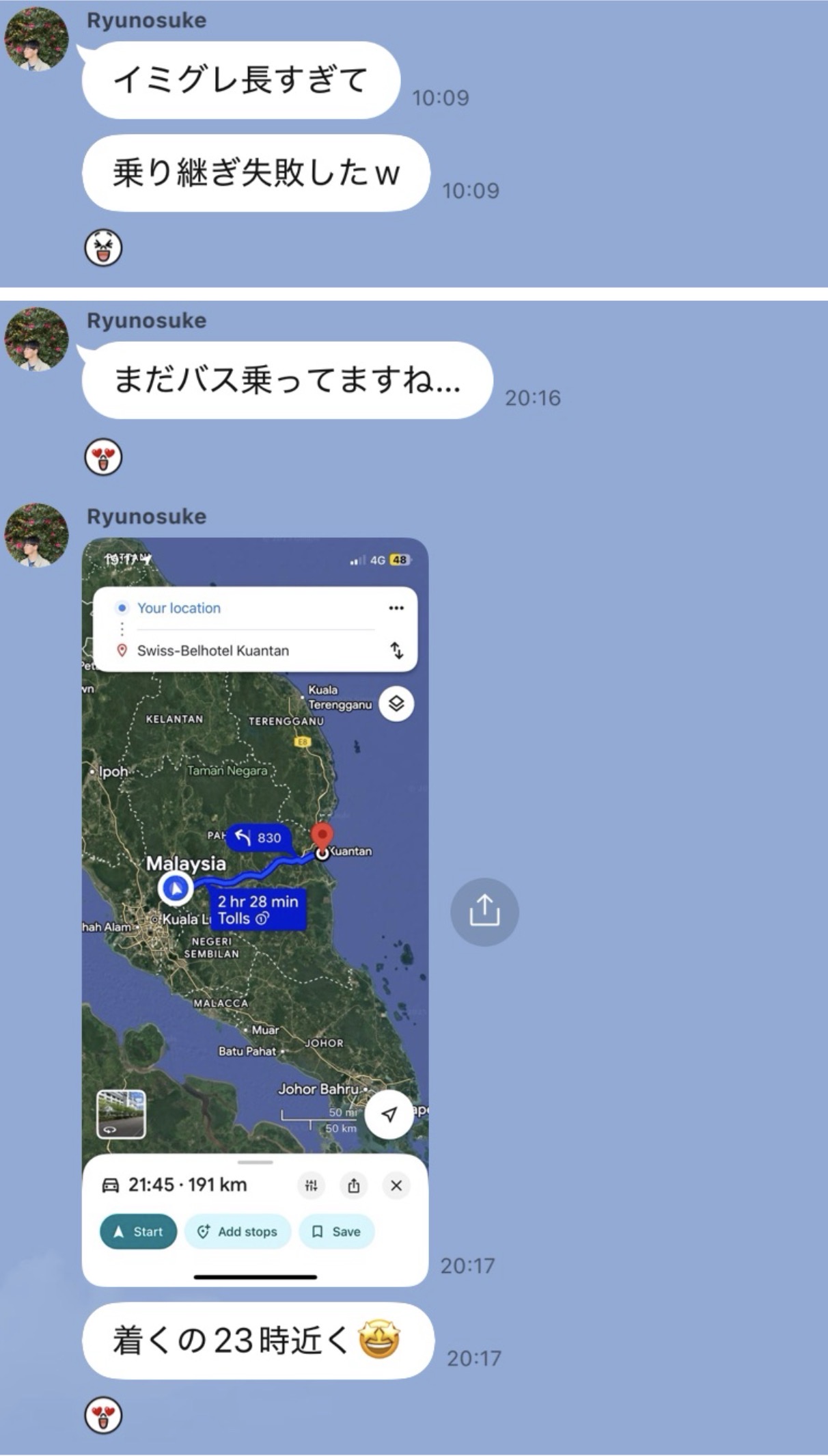
Task: Share the map image via the share button
Action: click(x=484, y=911)
